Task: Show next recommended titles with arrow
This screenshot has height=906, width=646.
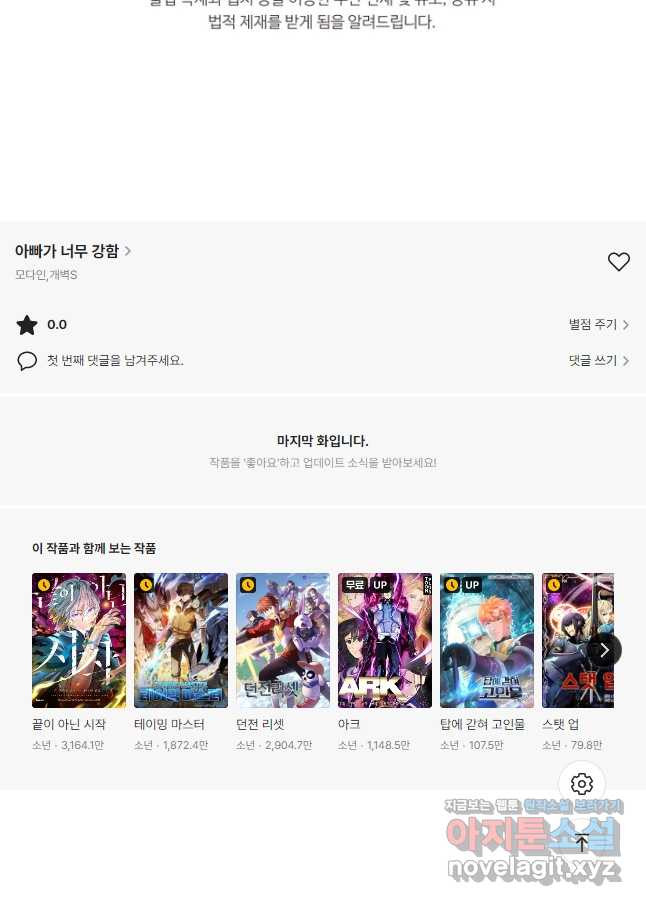Action: pos(604,650)
